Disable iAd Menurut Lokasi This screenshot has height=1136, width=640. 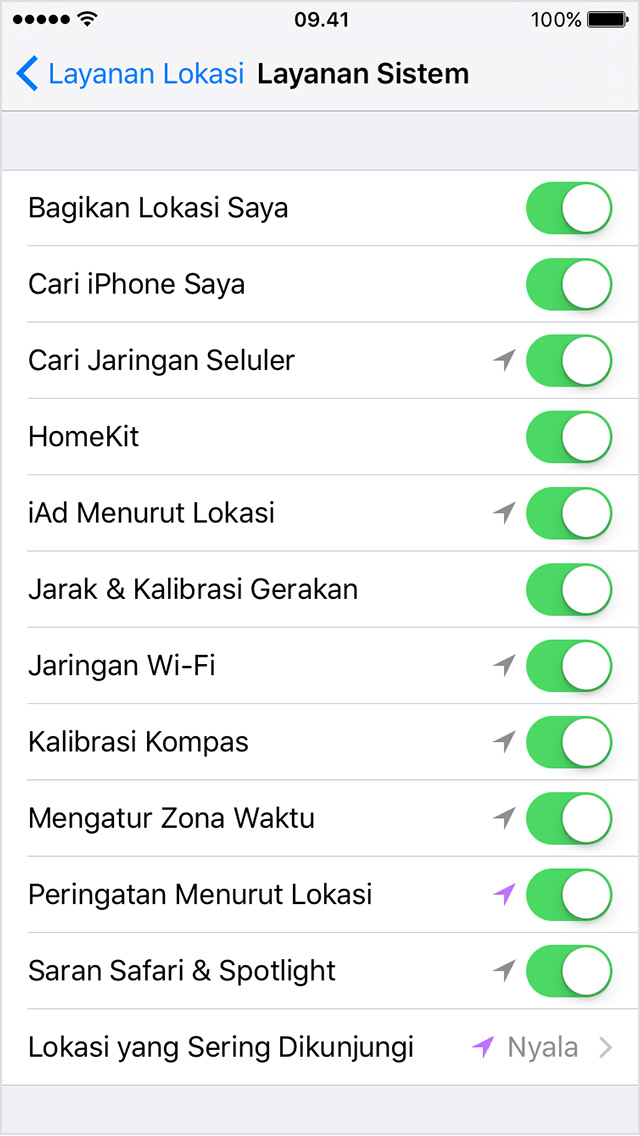[569, 514]
